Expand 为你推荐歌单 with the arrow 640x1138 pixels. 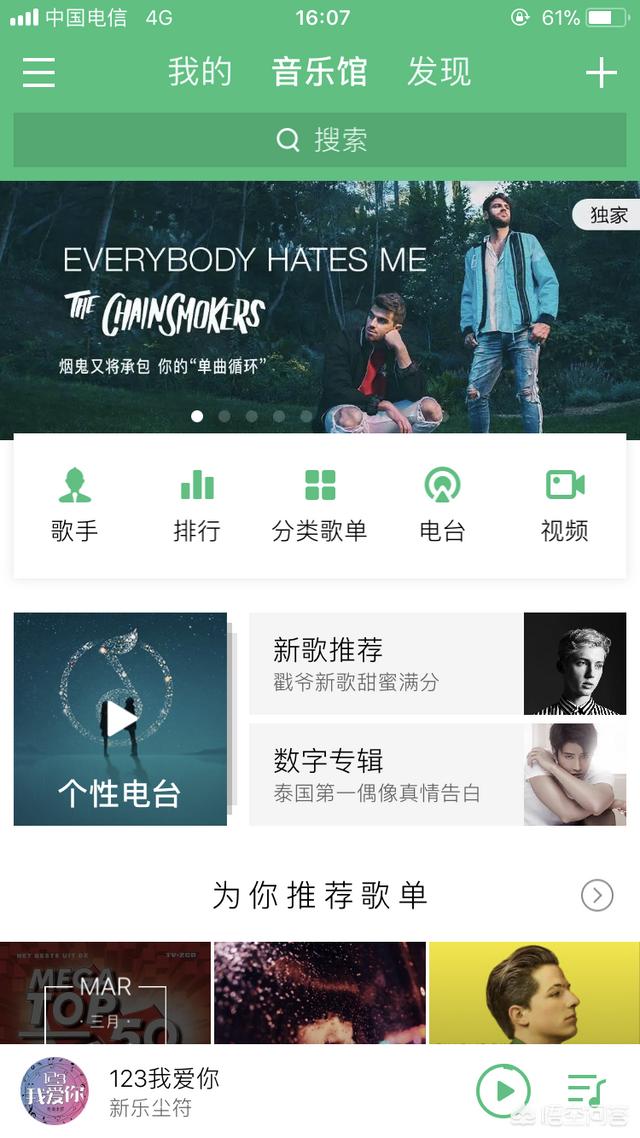click(x=597, y=895)
